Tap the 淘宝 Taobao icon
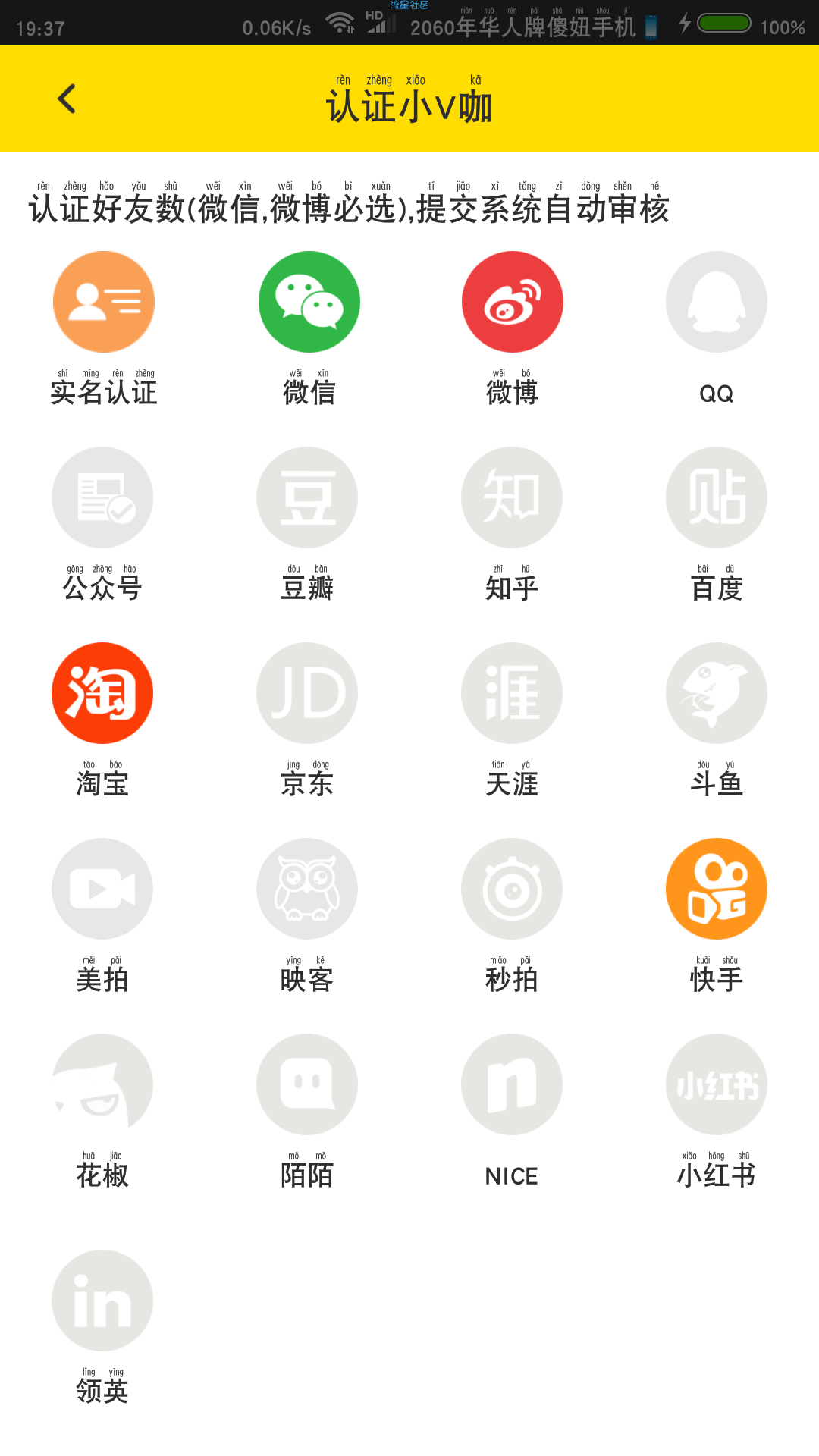 [102, 693]
